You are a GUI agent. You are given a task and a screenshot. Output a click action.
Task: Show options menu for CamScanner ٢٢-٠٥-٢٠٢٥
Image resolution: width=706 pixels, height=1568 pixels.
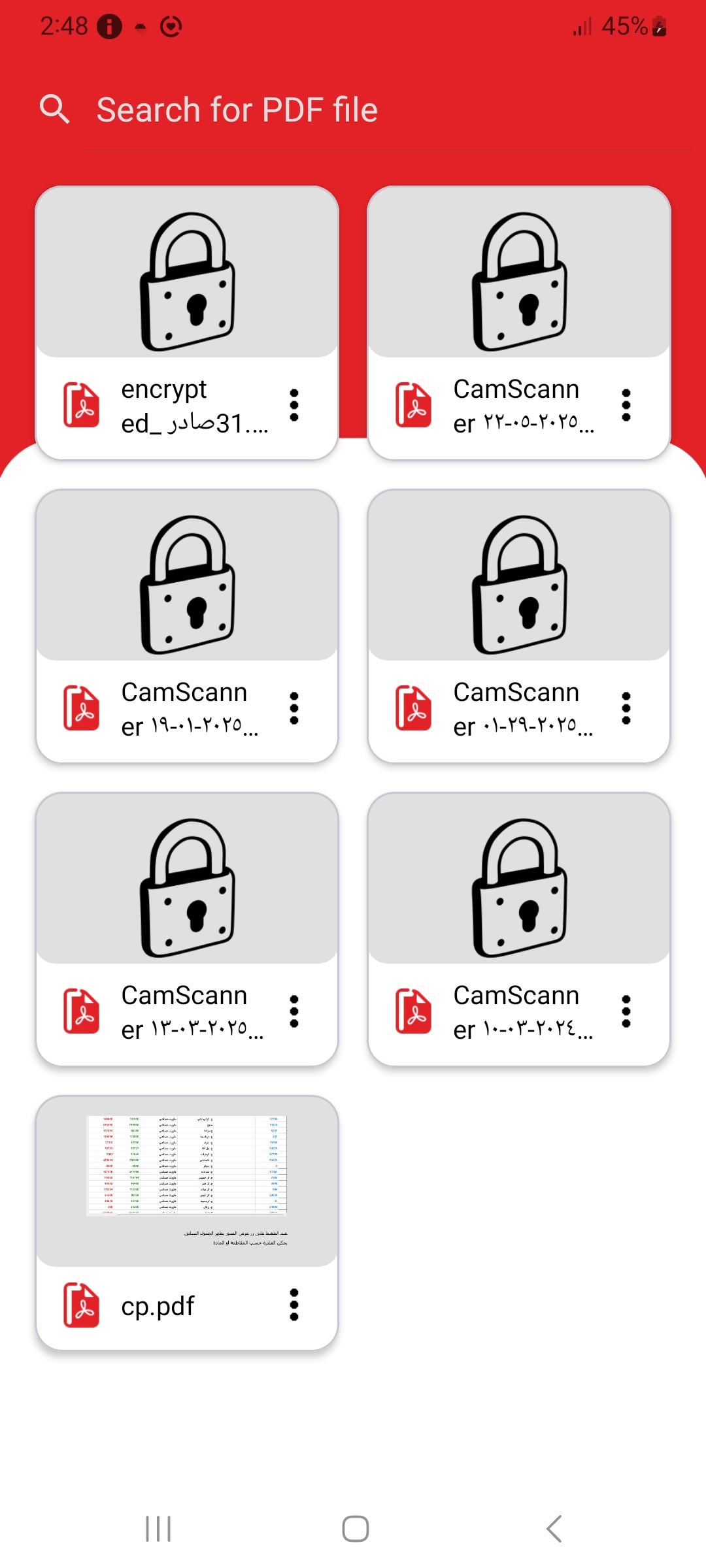(x=626, y=405)
